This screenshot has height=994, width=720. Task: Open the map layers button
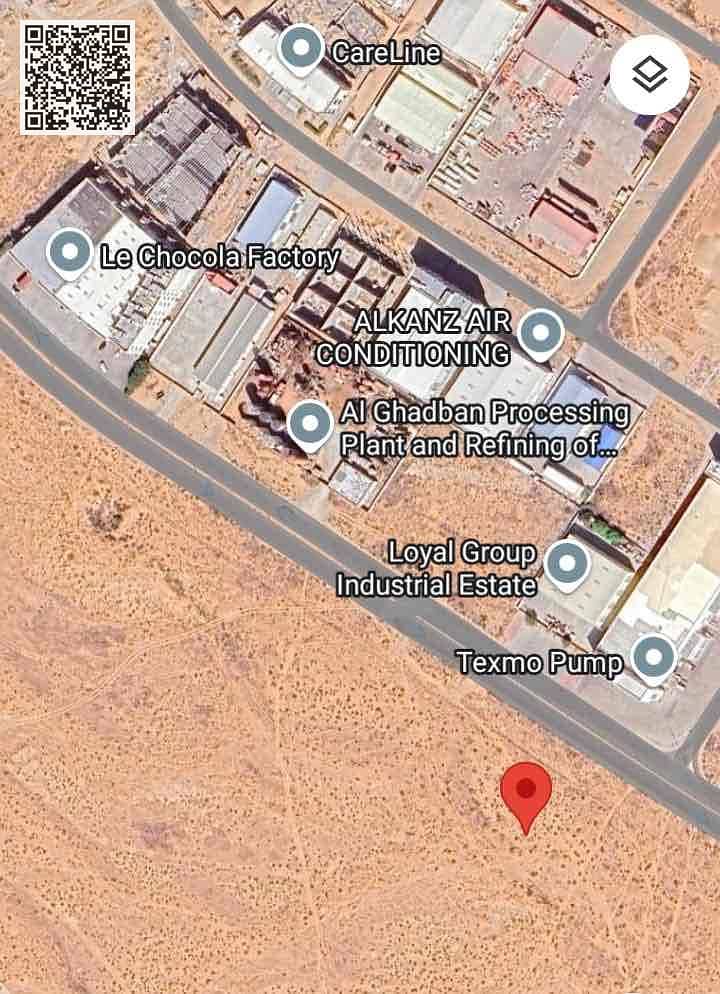pos(650,74)
